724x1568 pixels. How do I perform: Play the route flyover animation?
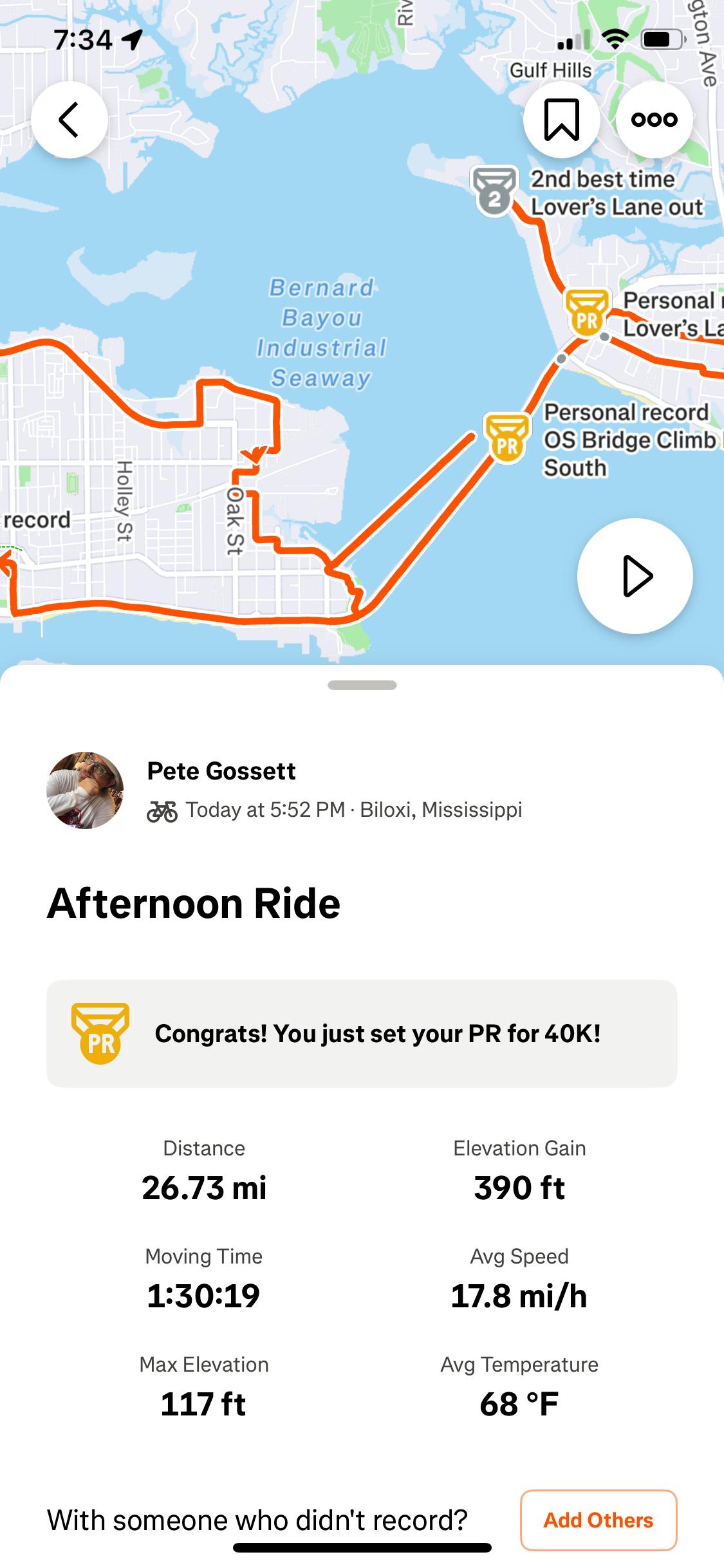635,575
